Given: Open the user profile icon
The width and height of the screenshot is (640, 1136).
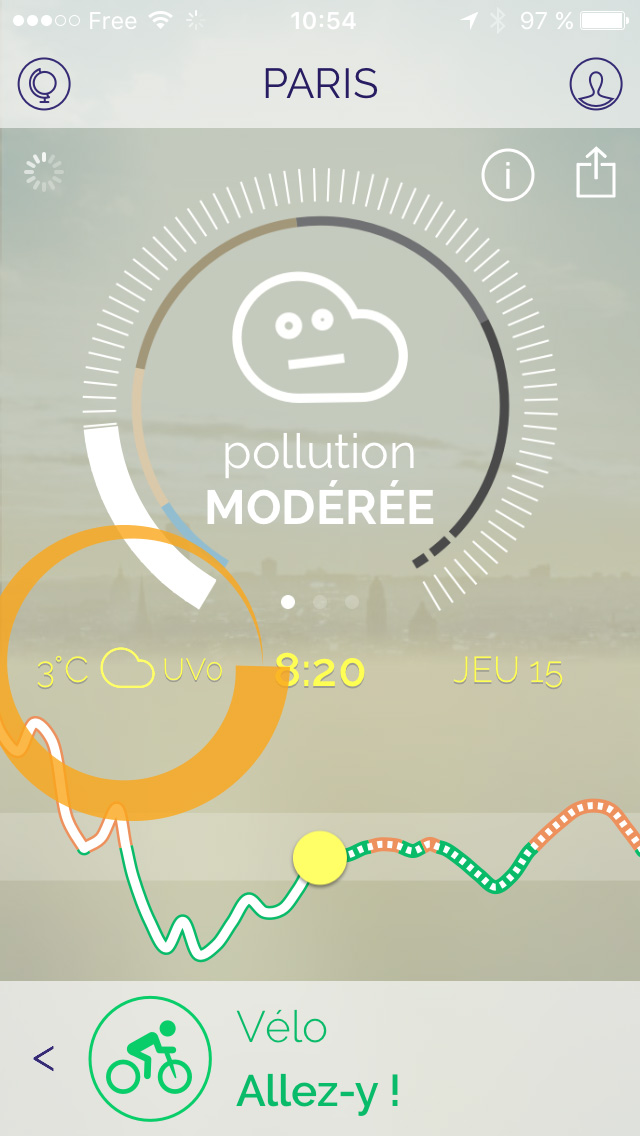Looking at the screenshot, I should [596, 84].
